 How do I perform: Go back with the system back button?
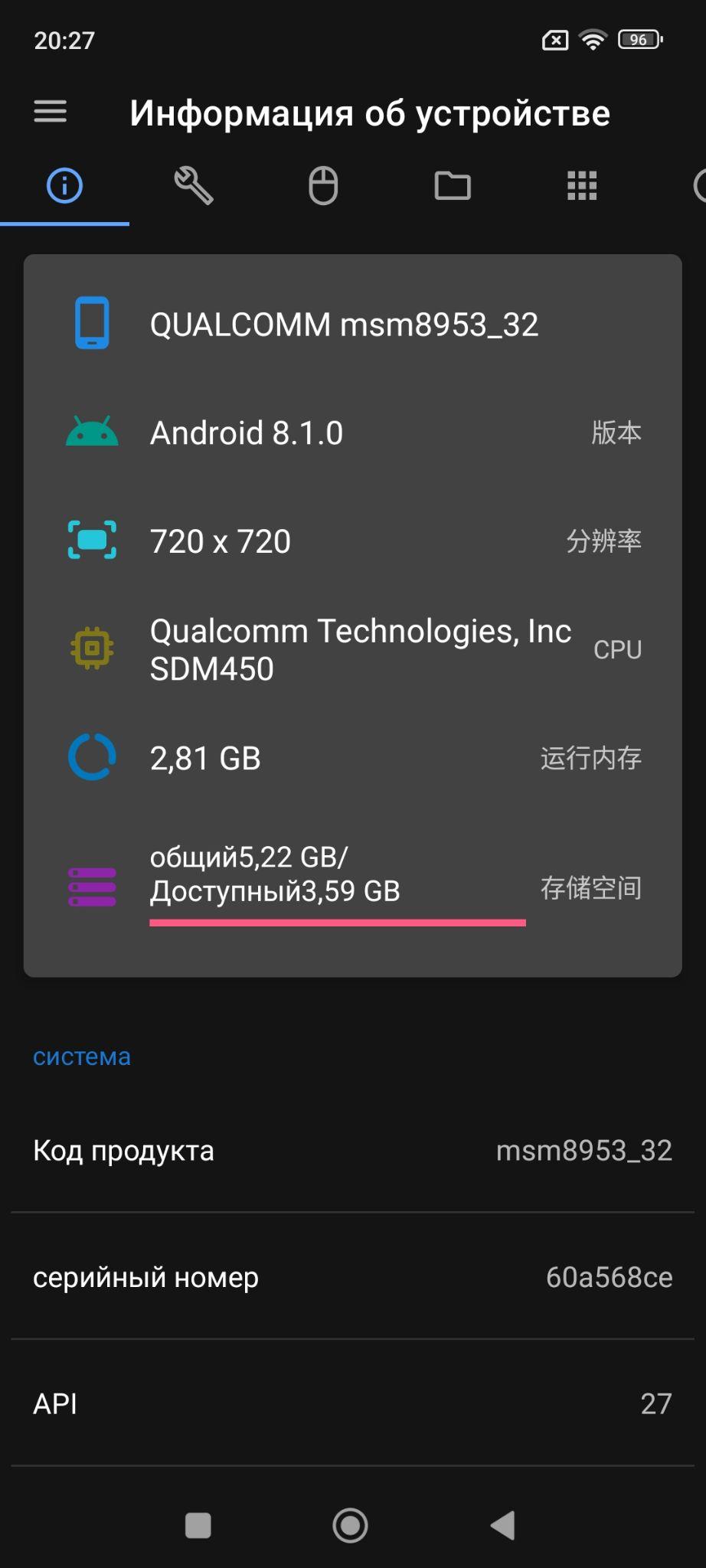point(503,1526)
